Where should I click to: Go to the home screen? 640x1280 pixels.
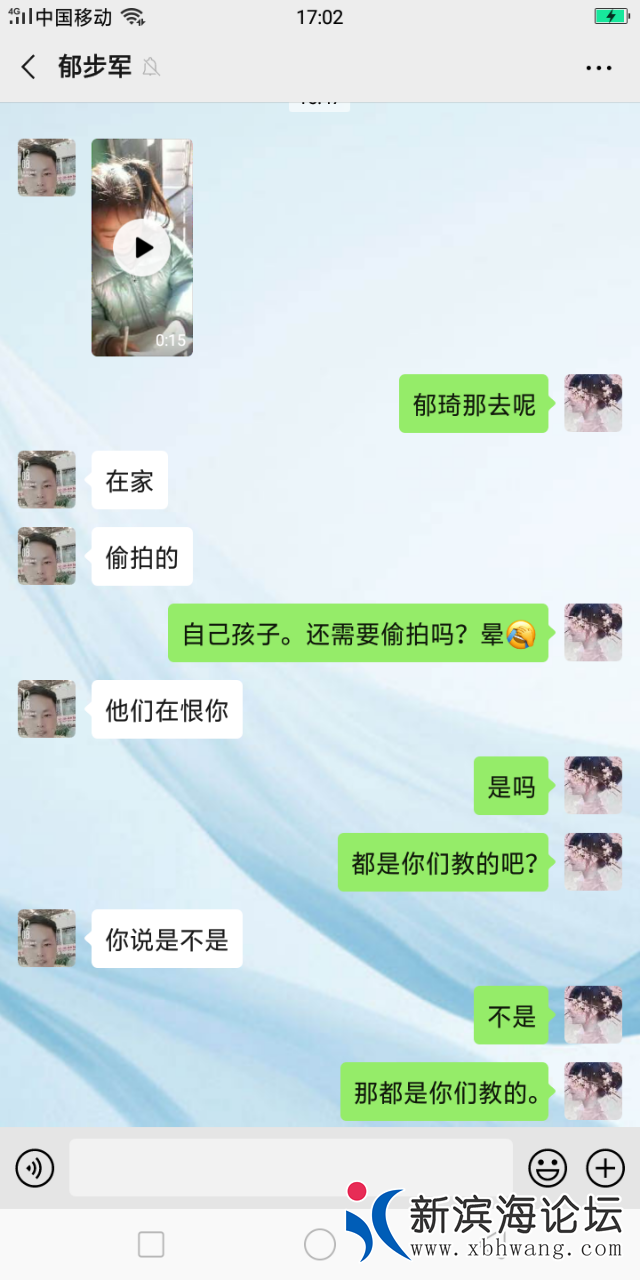[320, 1244]
